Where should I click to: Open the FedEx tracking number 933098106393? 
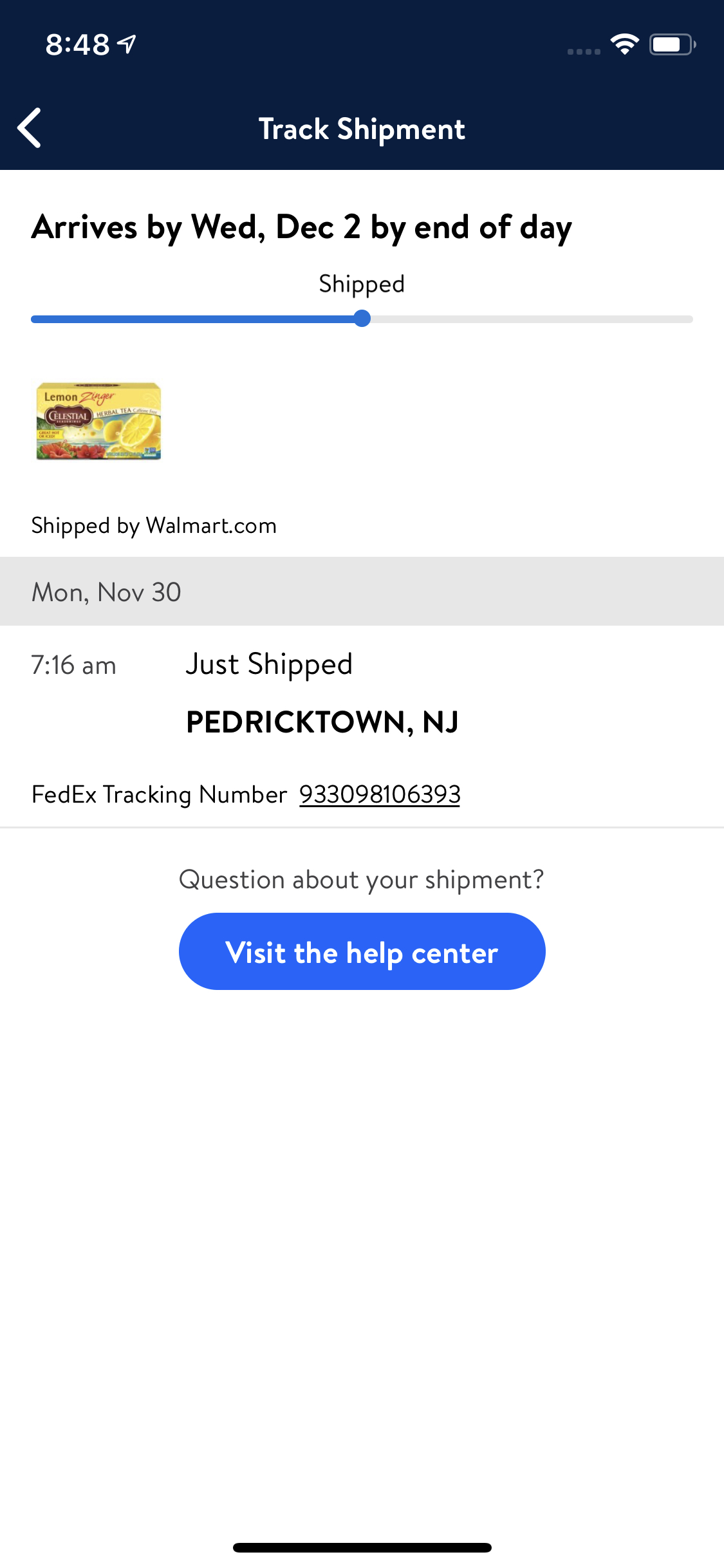pyautogui.click(x=379, y=794)
